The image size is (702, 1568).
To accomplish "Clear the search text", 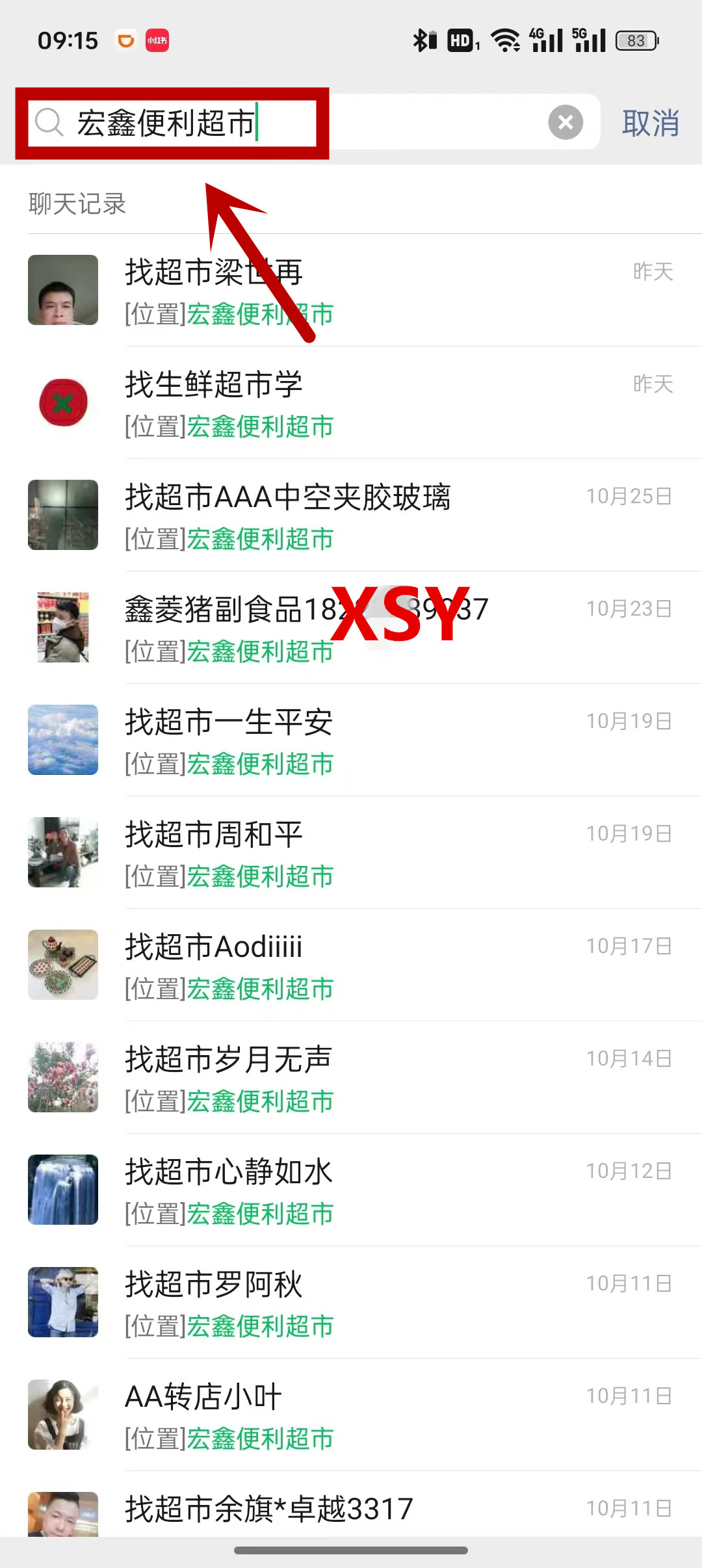I will tap(565, 122).
